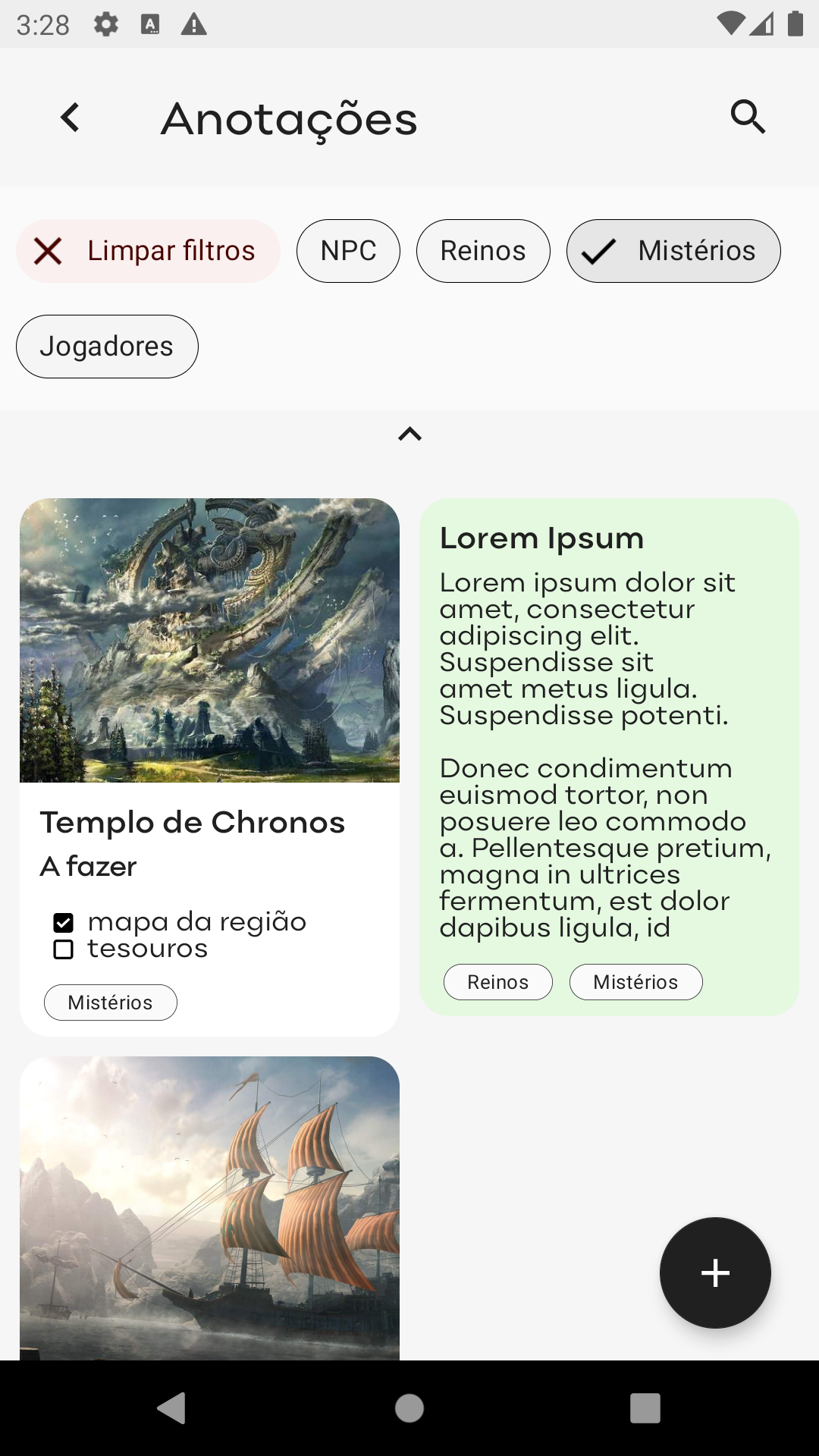The width and height of the screenshot is (819, 1456).
Task: Go back using the app bar arrow
Action: [70, 118]
